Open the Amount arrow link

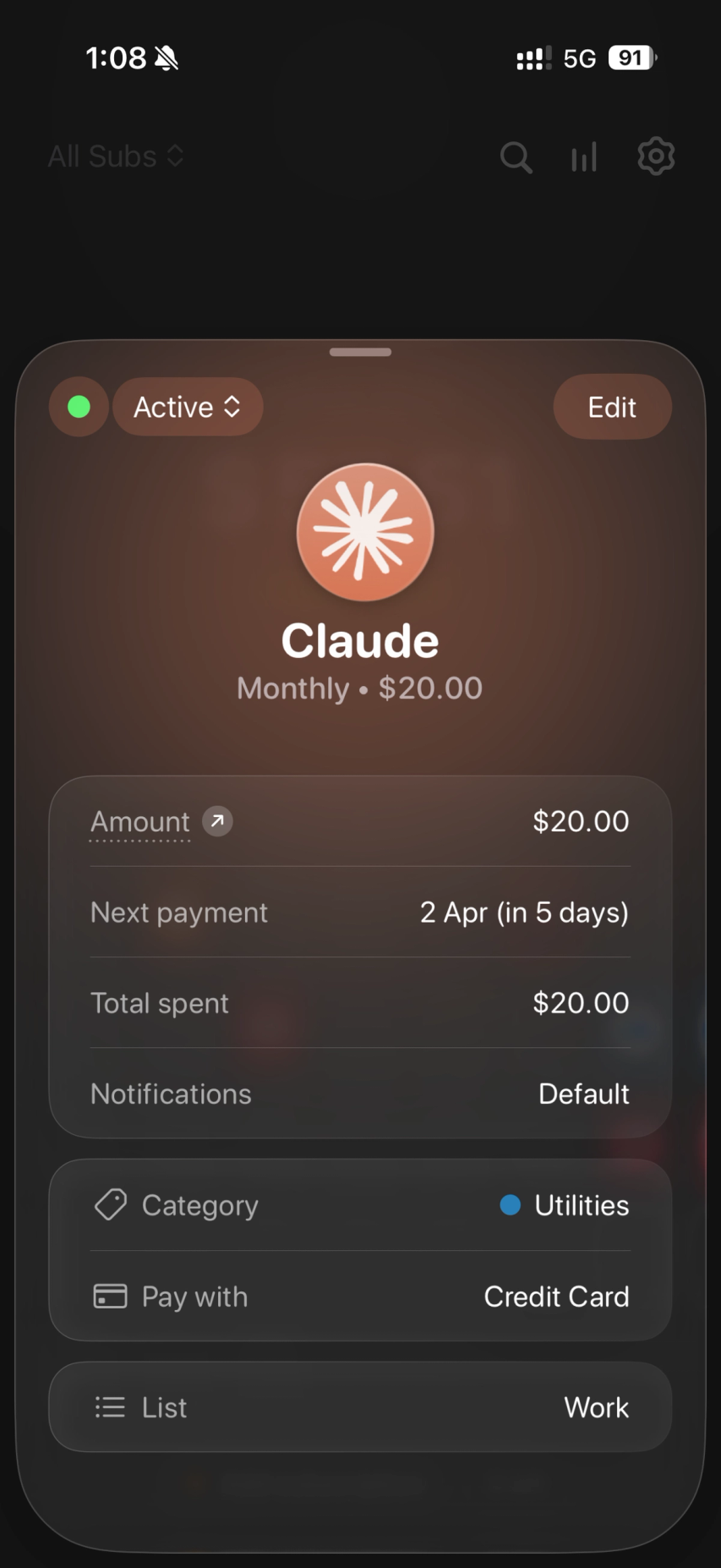click(x=217, y=821)
